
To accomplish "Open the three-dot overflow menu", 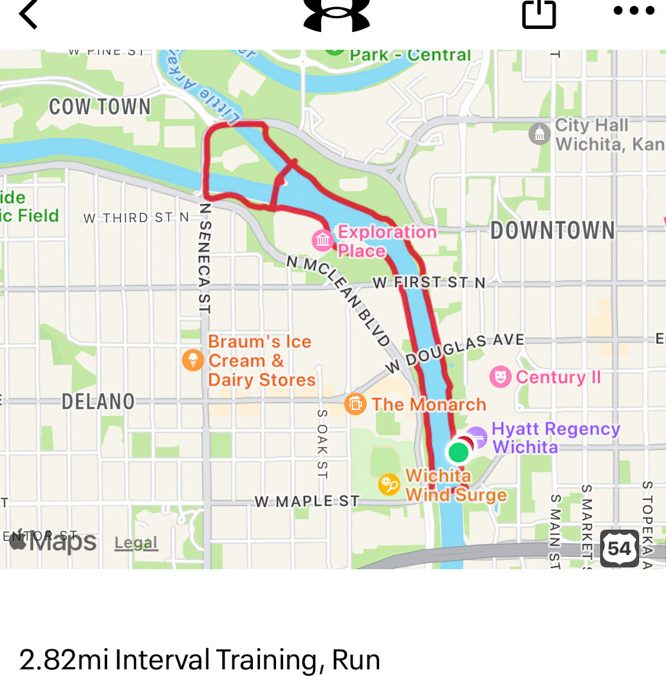I will pyautogui.click(x=633, y=12).
